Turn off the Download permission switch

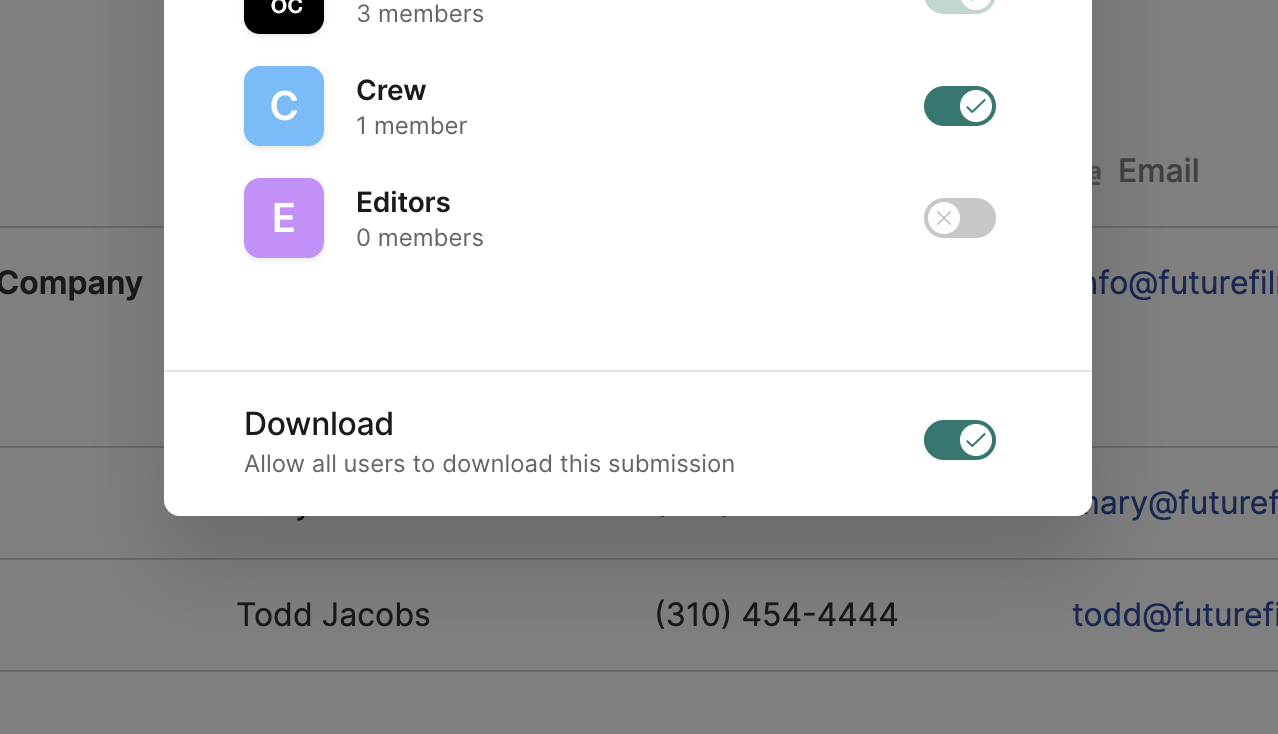[x=959, y=440]
